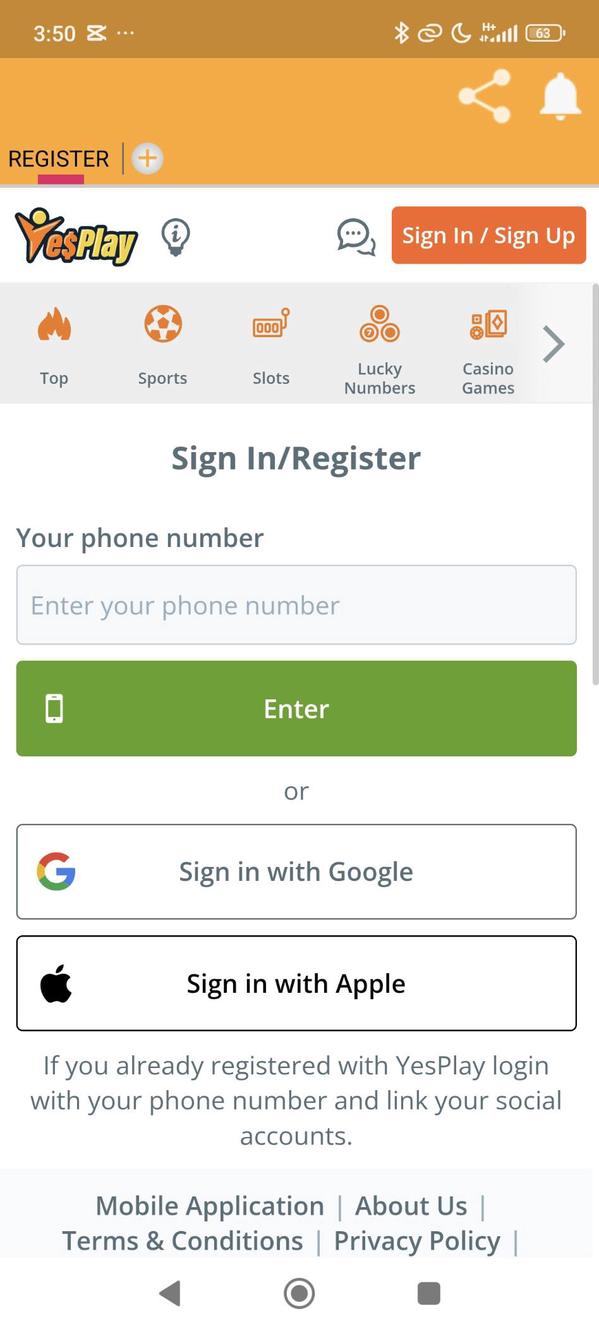Go to the Top category
Image resolution: width=599 pixels, height=1333 pixels.
54,345
